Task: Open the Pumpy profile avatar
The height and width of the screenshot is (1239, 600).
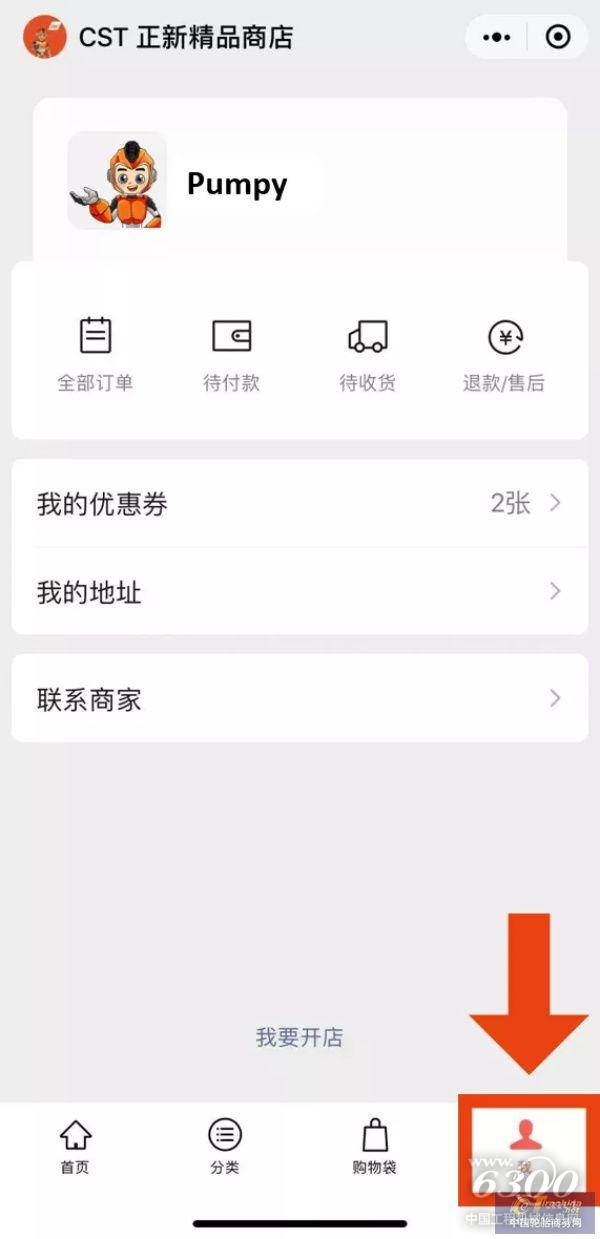Action: pos(116,181)
